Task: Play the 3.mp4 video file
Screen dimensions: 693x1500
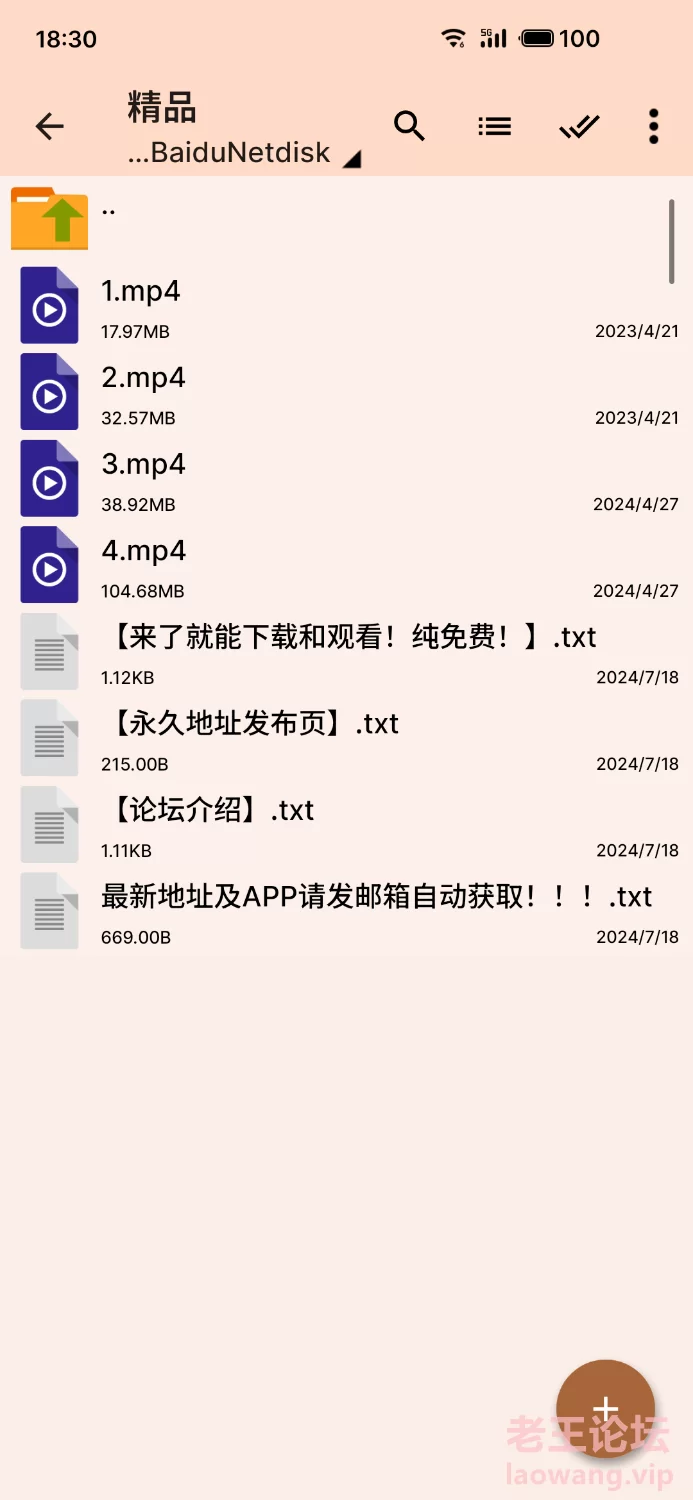Action: click(346, 479)
